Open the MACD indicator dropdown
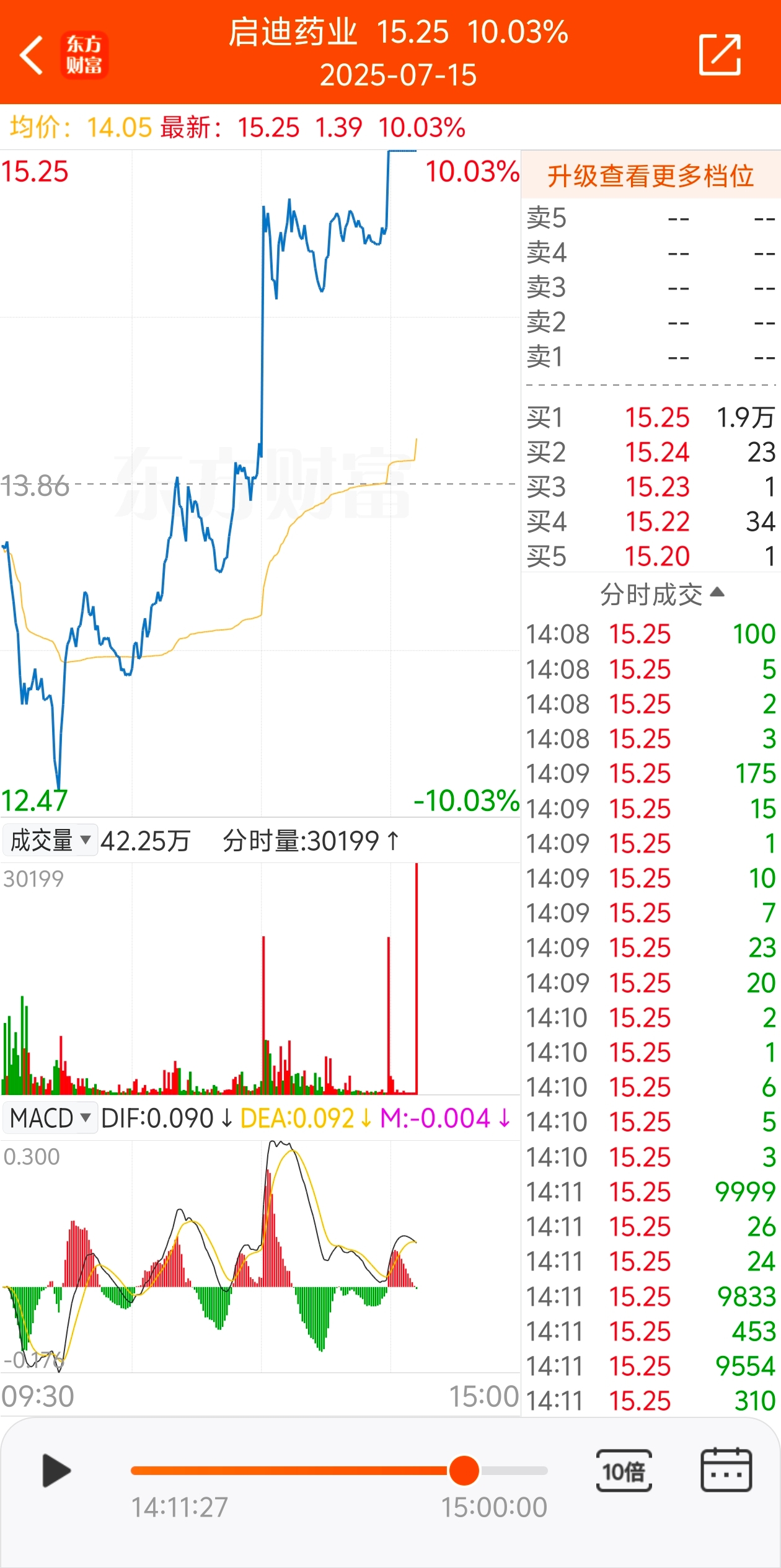 tap(50, 1118)
